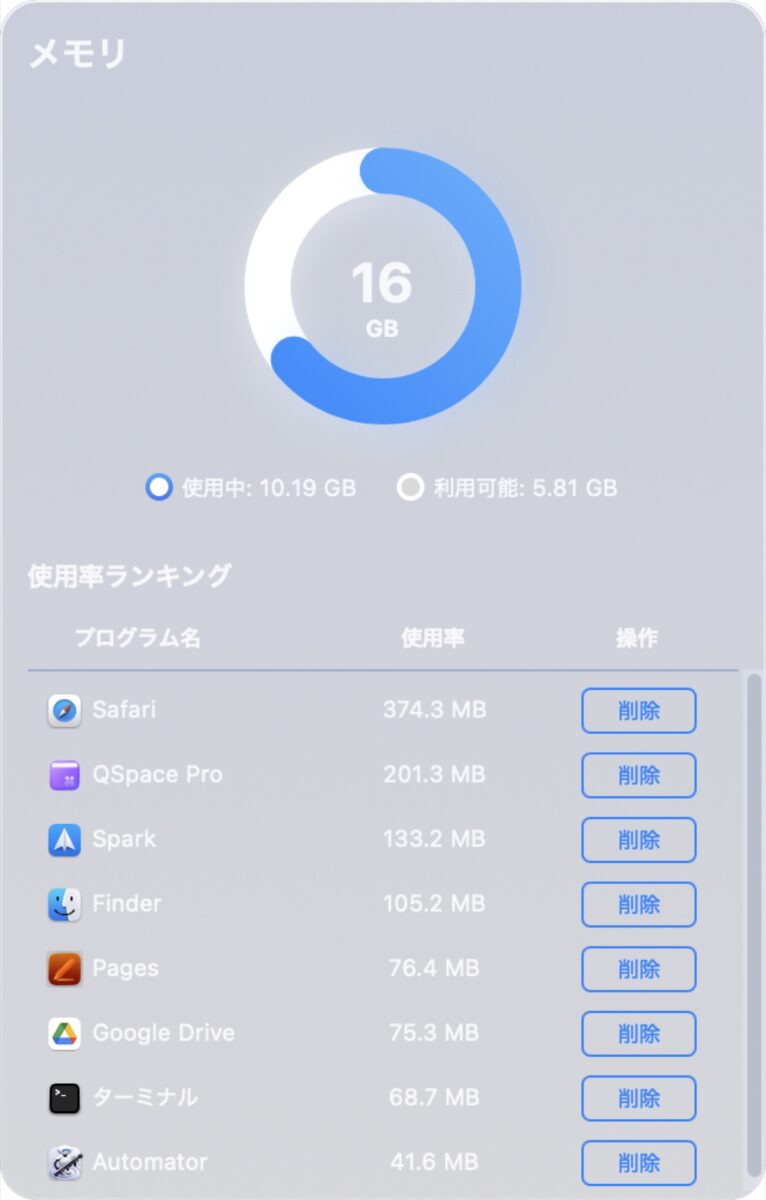The image size is (766, 1200).
Task: Select the 使用中 radio indicator
Action: 158,488
